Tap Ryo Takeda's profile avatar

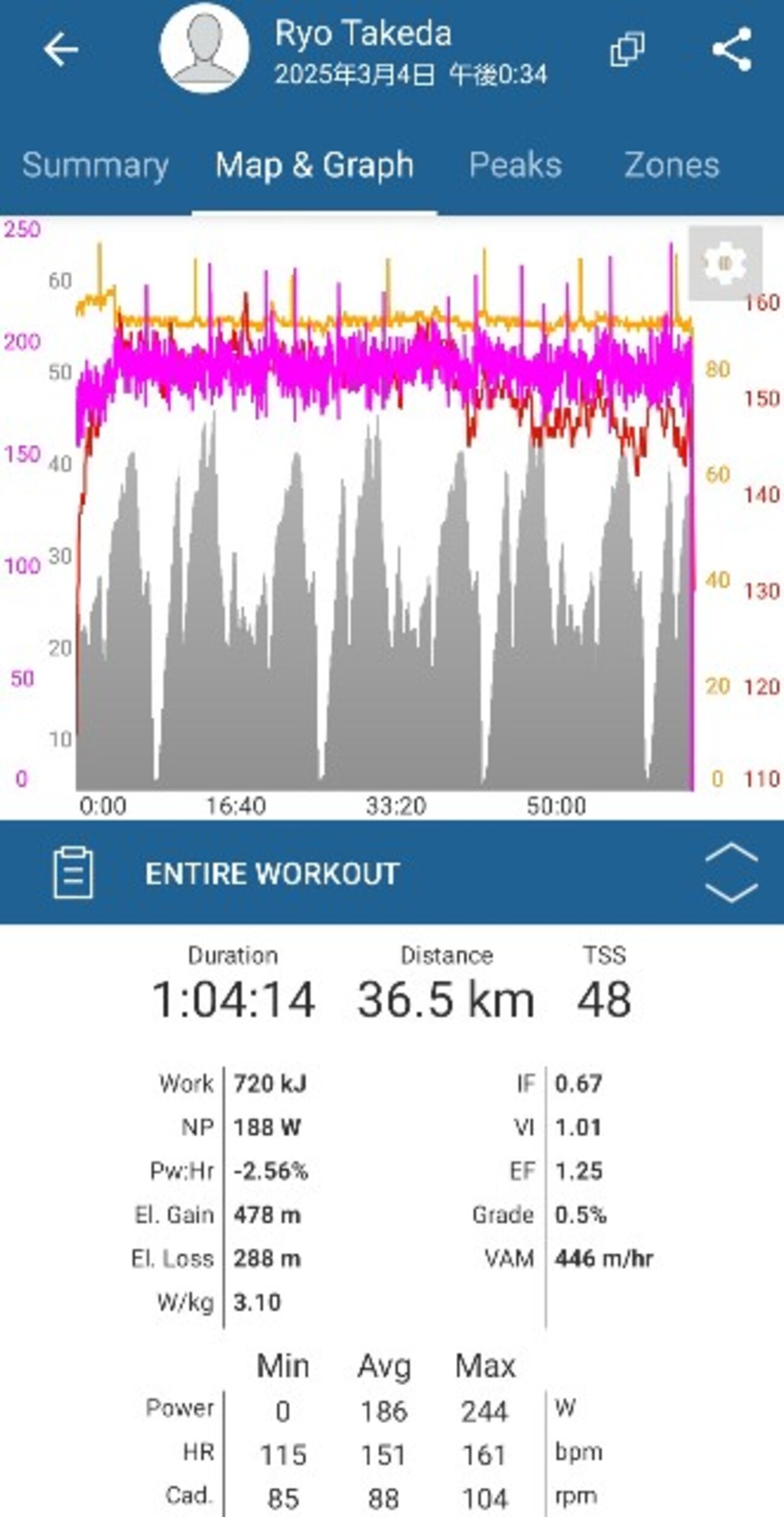click(204, 48)
